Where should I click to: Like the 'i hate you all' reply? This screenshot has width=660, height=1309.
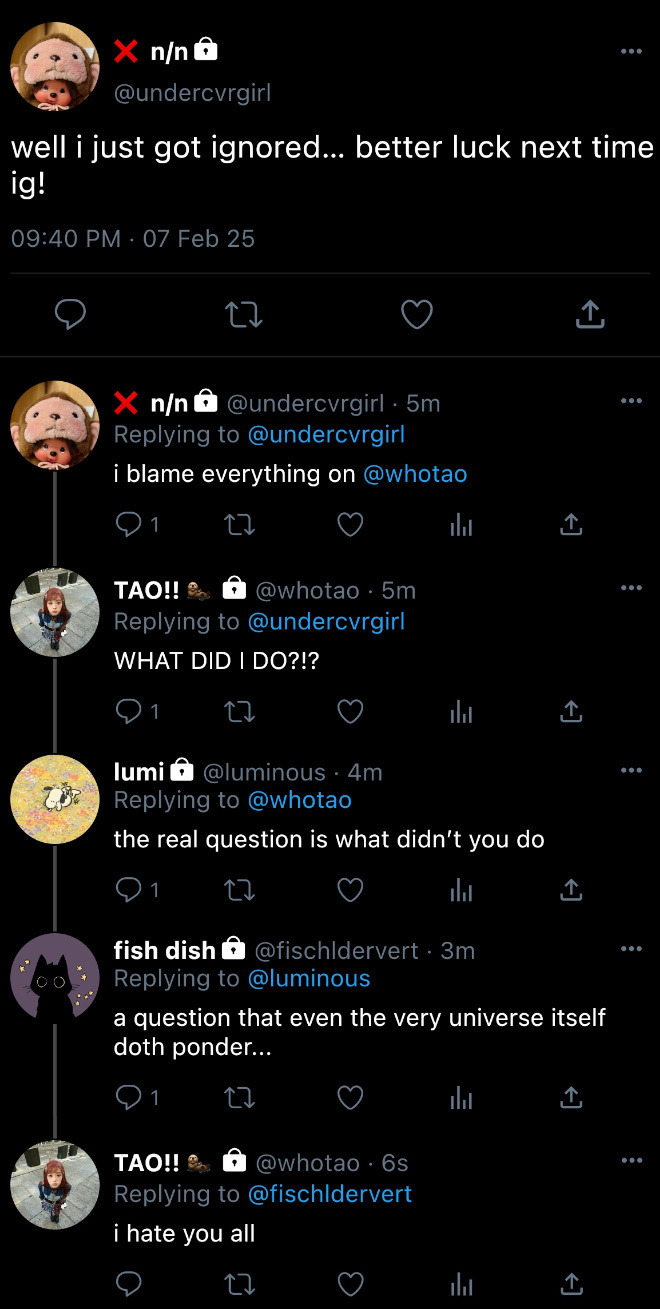click(x=350, y=1283)
